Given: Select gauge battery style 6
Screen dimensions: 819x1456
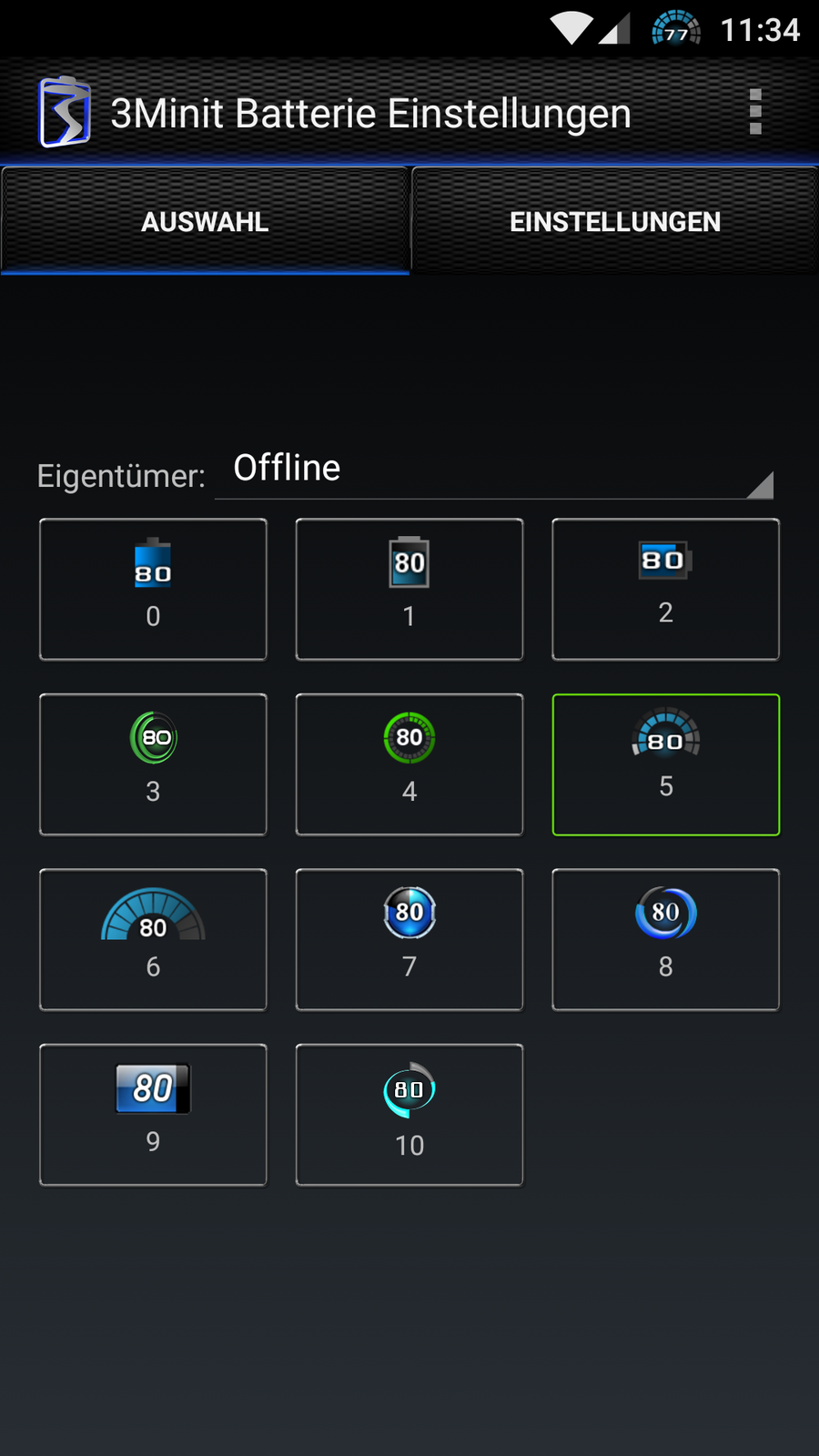Looking at the screenshot, I should 153,939.
